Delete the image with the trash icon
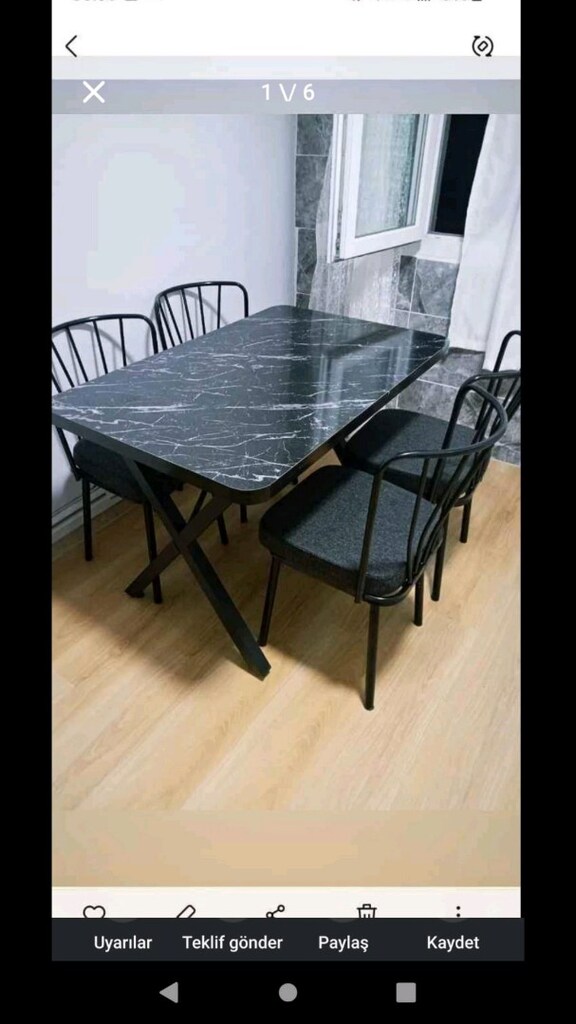Image resolution: width=576 pixels, height=1024 pixels. pyautogui.click(x=367, y=911)
